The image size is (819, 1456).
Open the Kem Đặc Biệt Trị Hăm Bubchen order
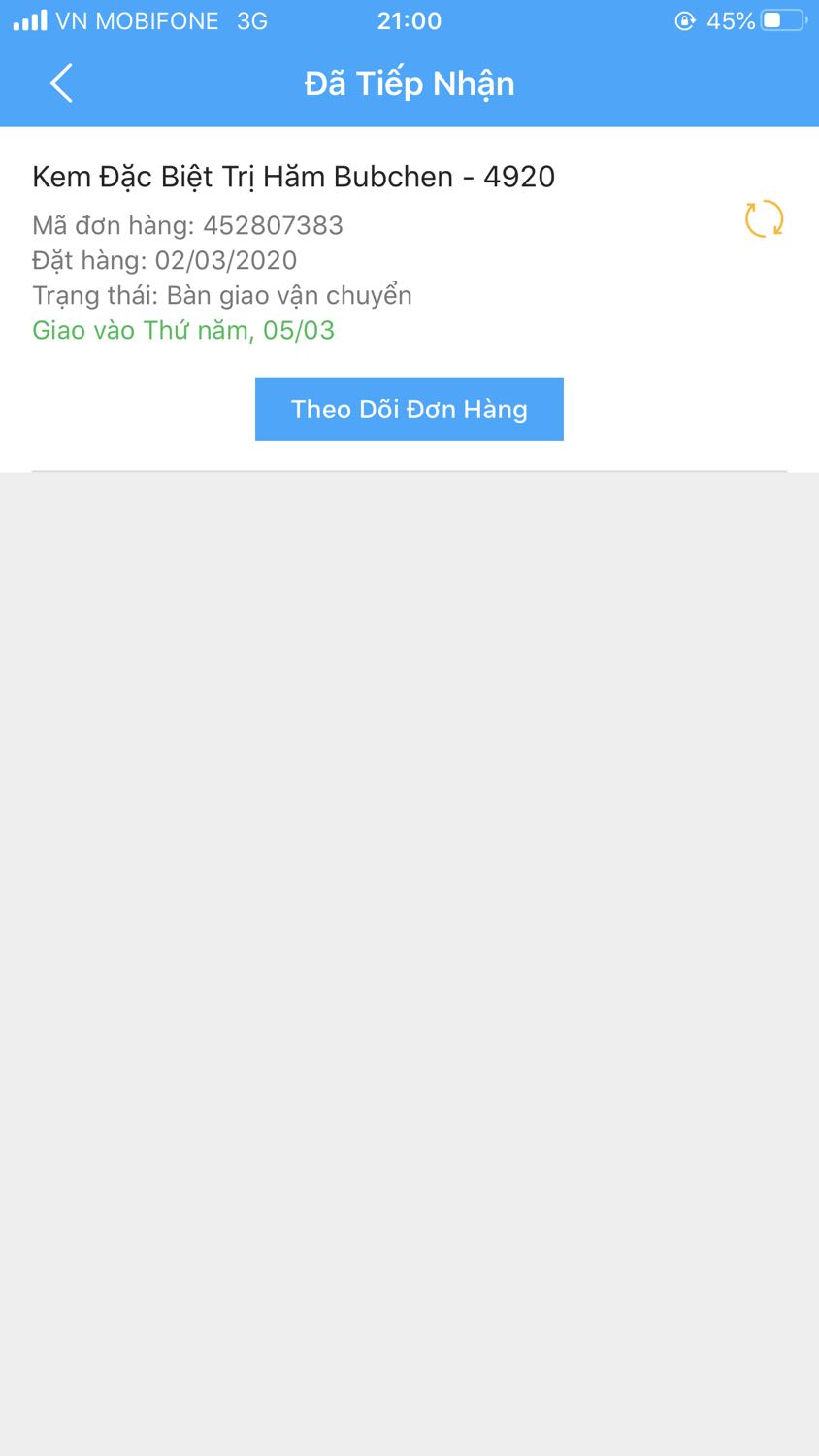[x=293, y=177]
